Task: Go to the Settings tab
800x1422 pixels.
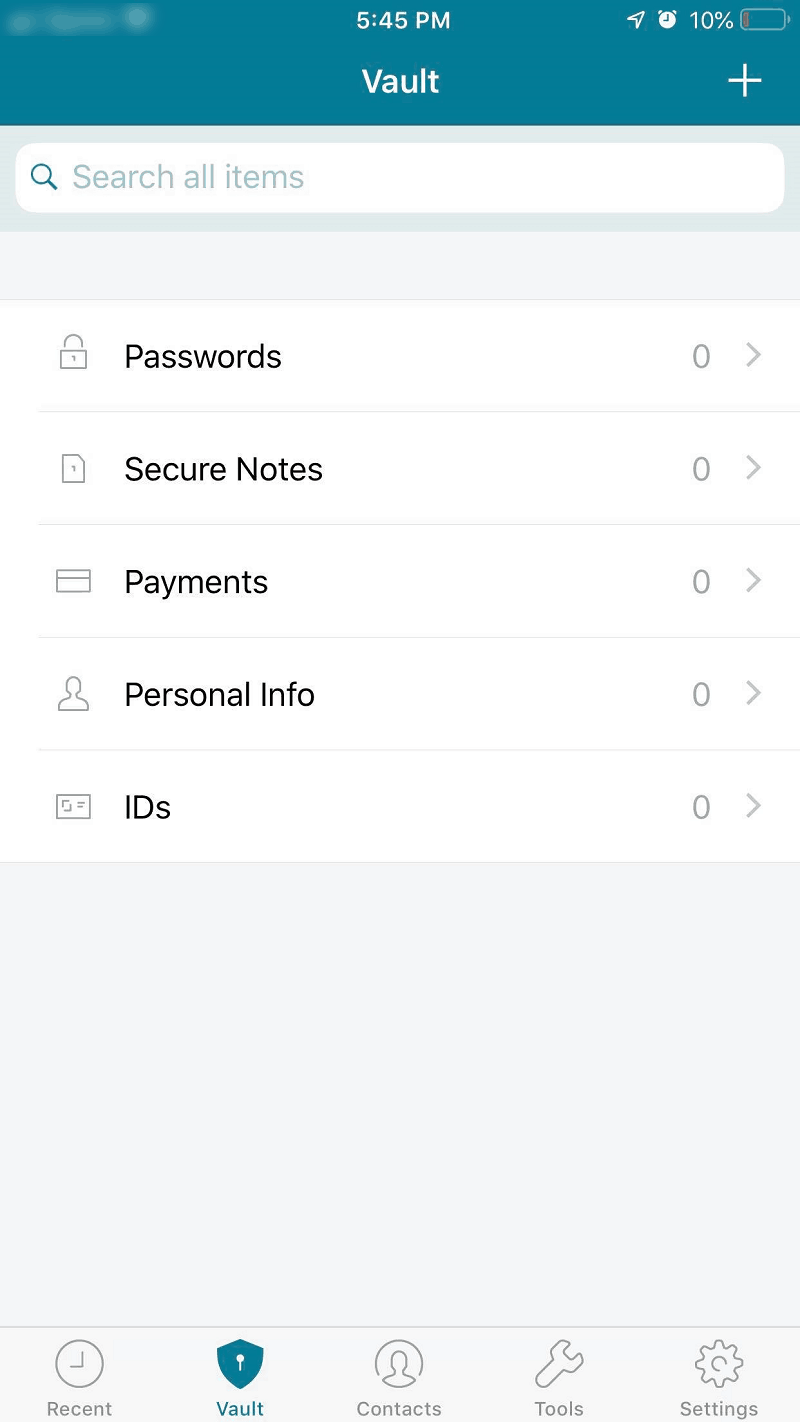Action: (x=719, y=1378)
